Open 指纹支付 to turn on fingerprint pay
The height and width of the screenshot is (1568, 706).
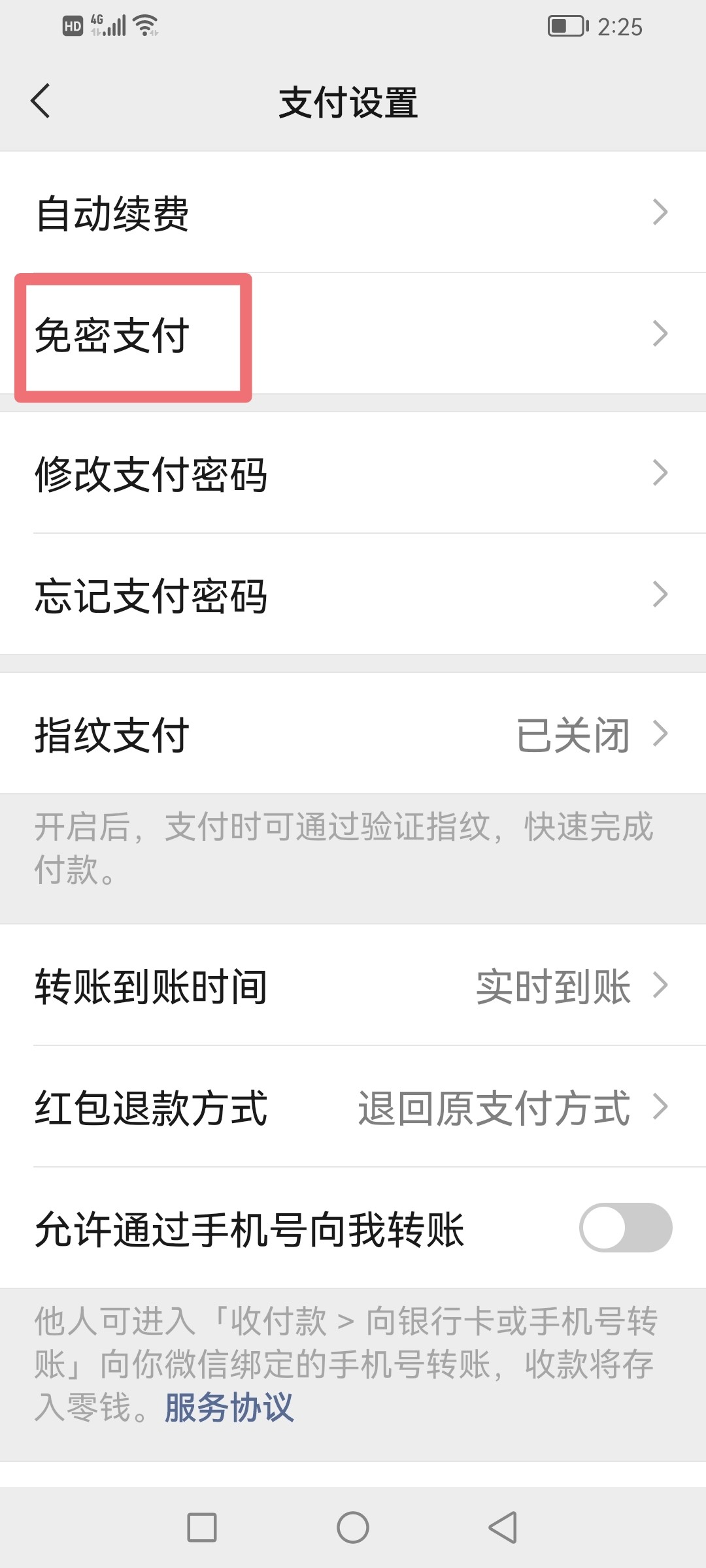(x=353, y=734)
